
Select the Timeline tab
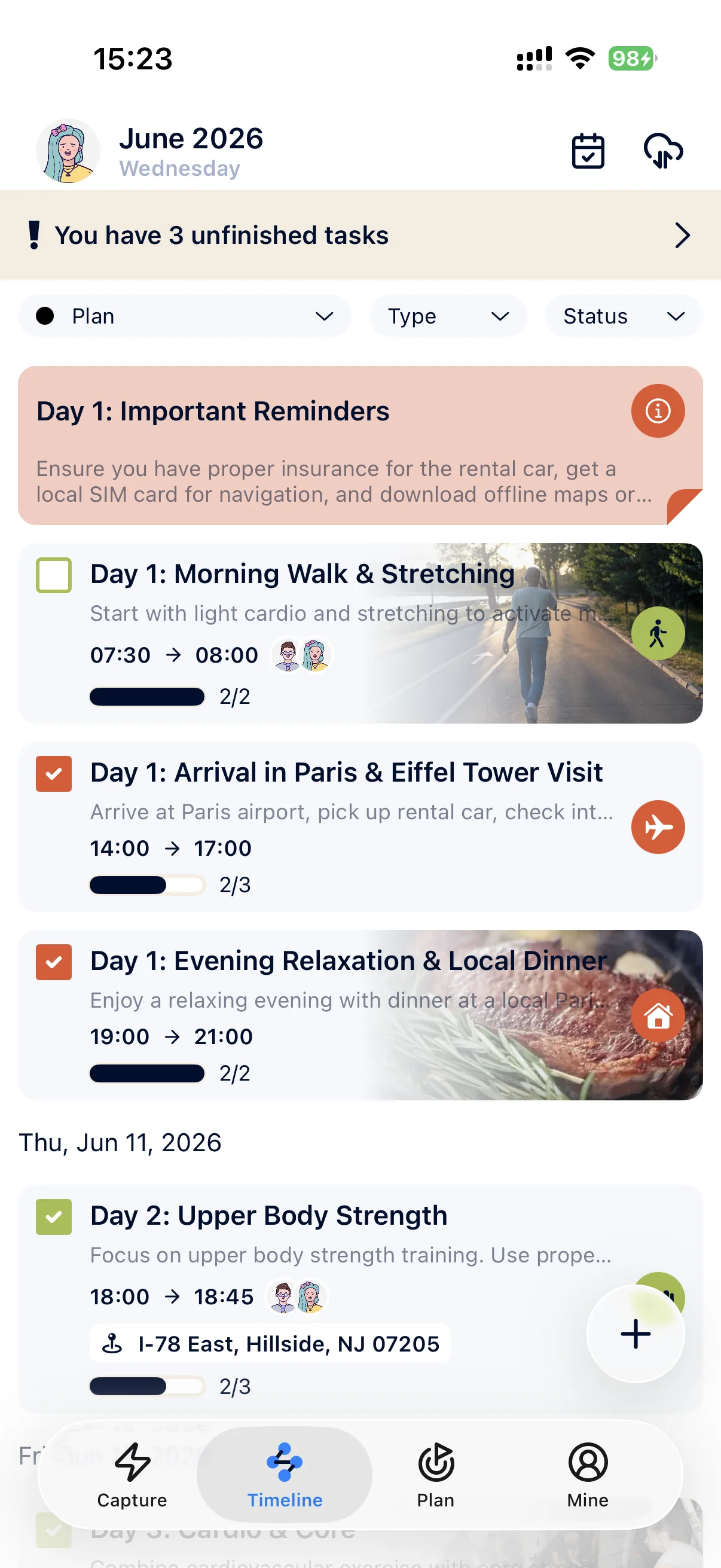(x=284, y=1475)
